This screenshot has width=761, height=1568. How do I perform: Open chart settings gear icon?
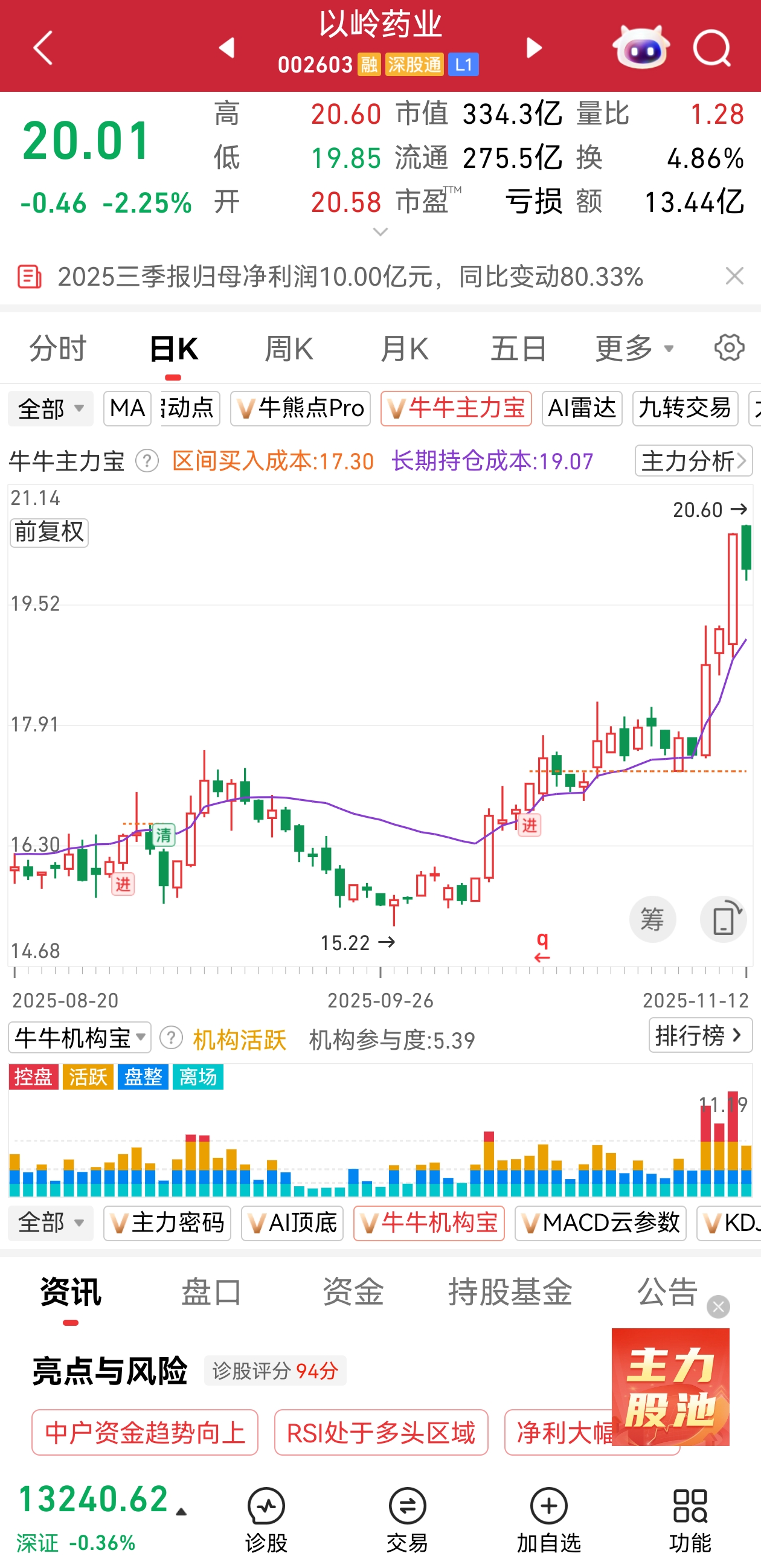(x=729, y=347)
